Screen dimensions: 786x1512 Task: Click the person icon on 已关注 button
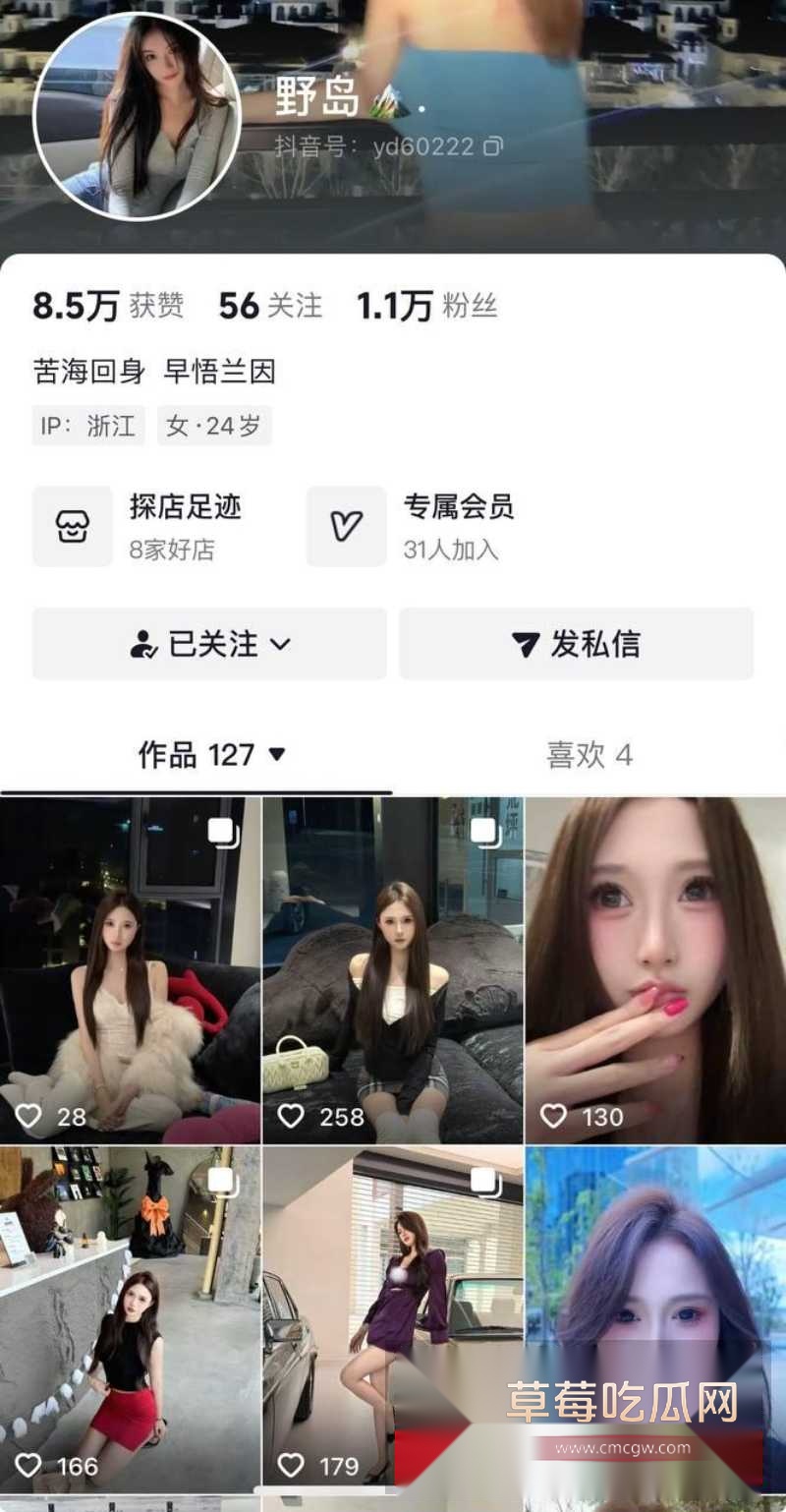[143, 644]
